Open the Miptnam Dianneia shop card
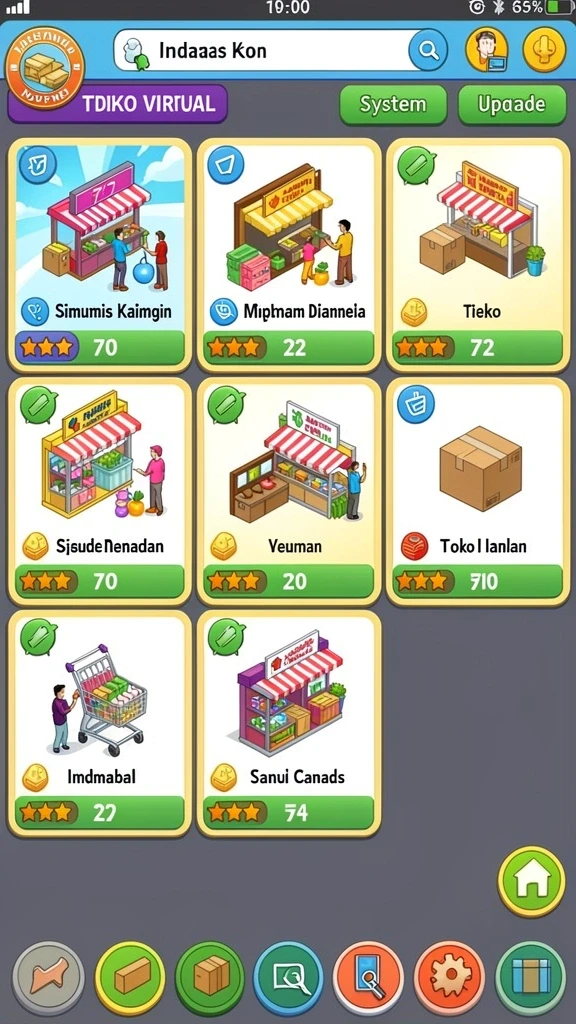Image resolution: width=576 pixels, height=1024 pixels. click(289, 255)
